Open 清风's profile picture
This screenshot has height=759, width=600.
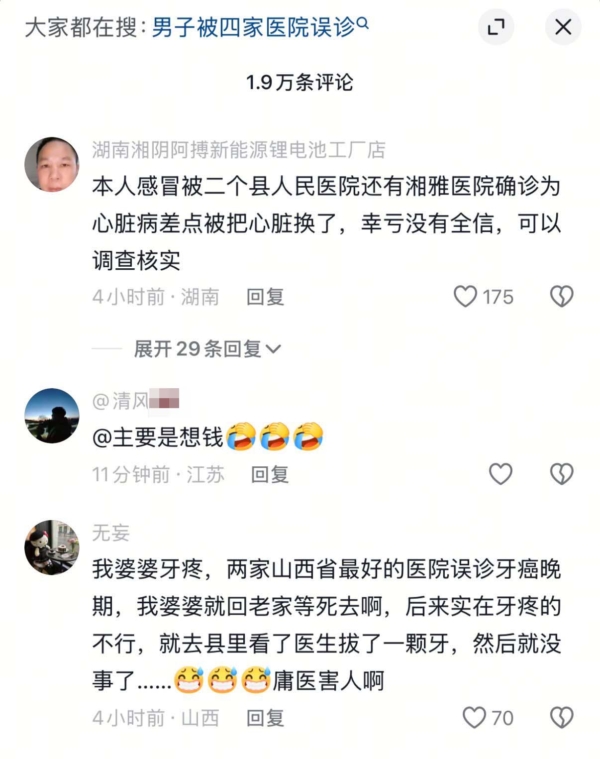51,415
